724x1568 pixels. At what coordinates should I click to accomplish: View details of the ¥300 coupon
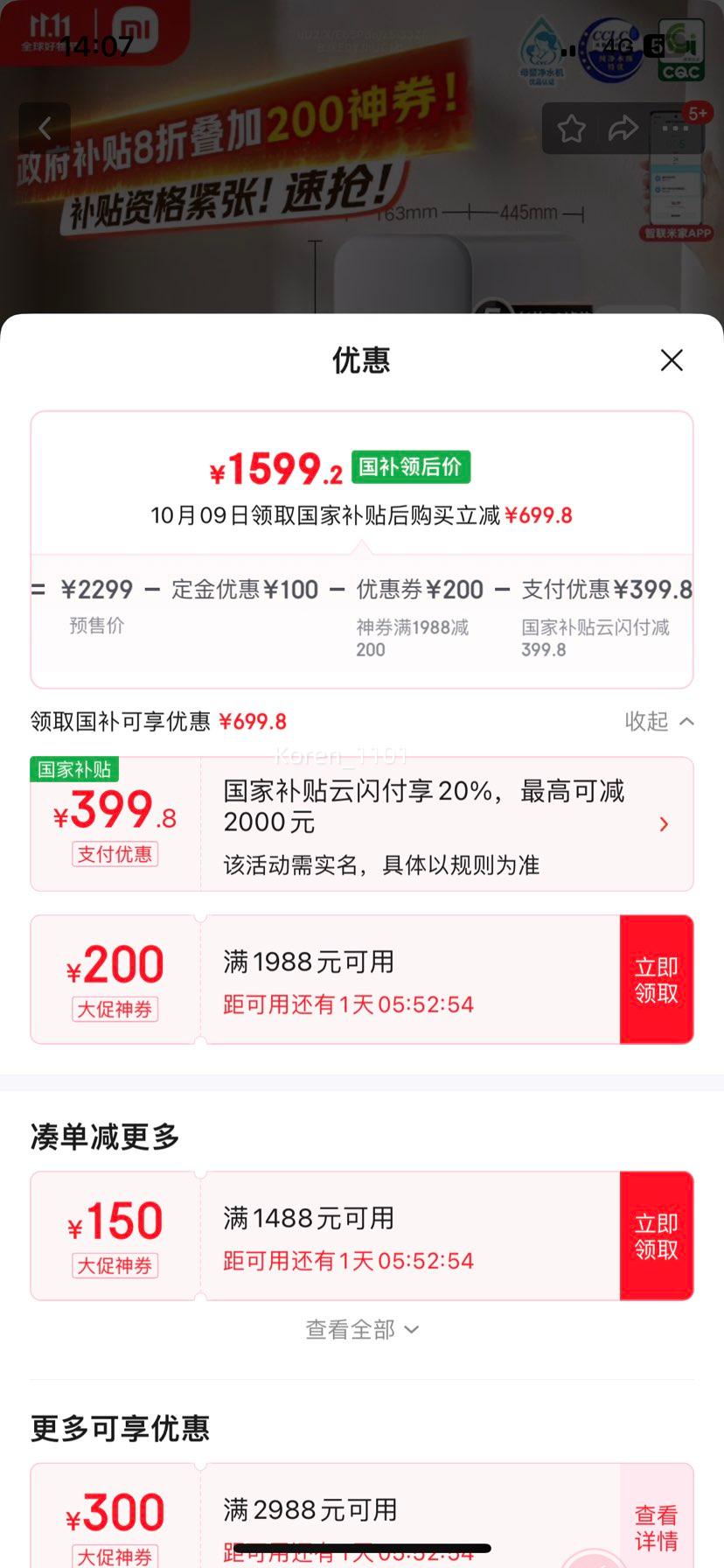tap(656, 1527)
